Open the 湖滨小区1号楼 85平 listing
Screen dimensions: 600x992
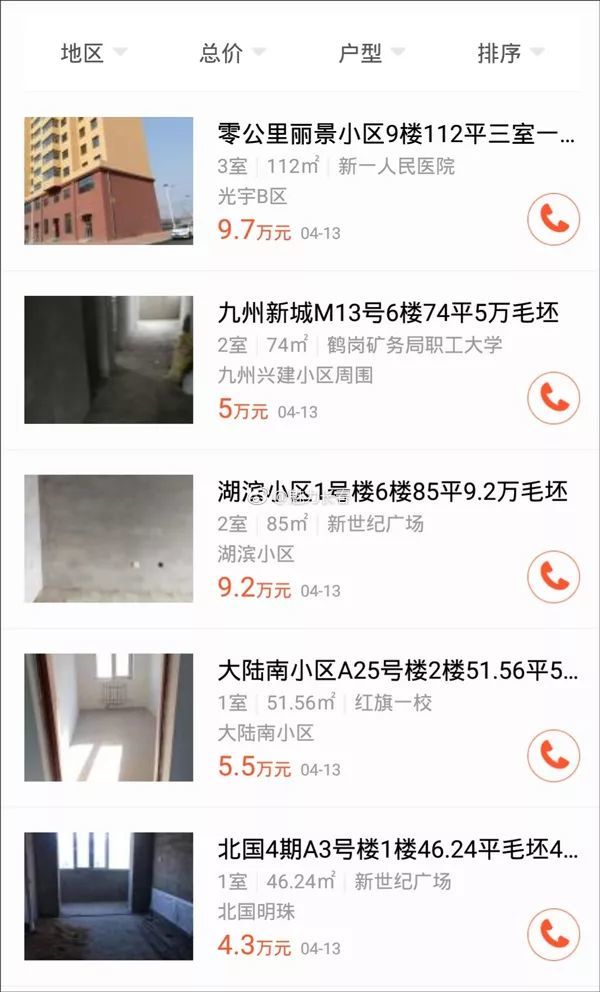[x=392, y=492]
